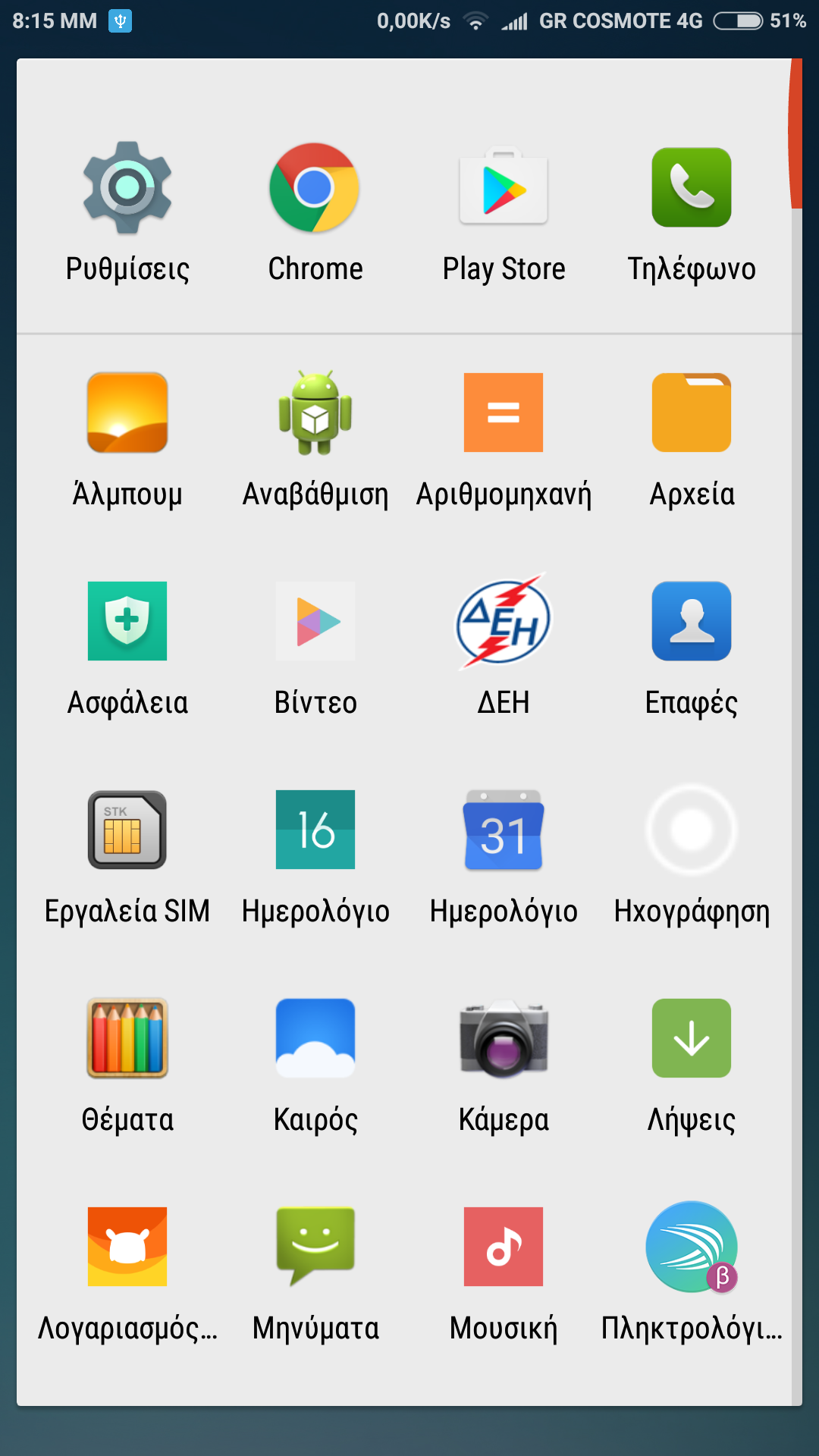
Task: Open the ΔΕΗ app
Action: pos(504,621)
